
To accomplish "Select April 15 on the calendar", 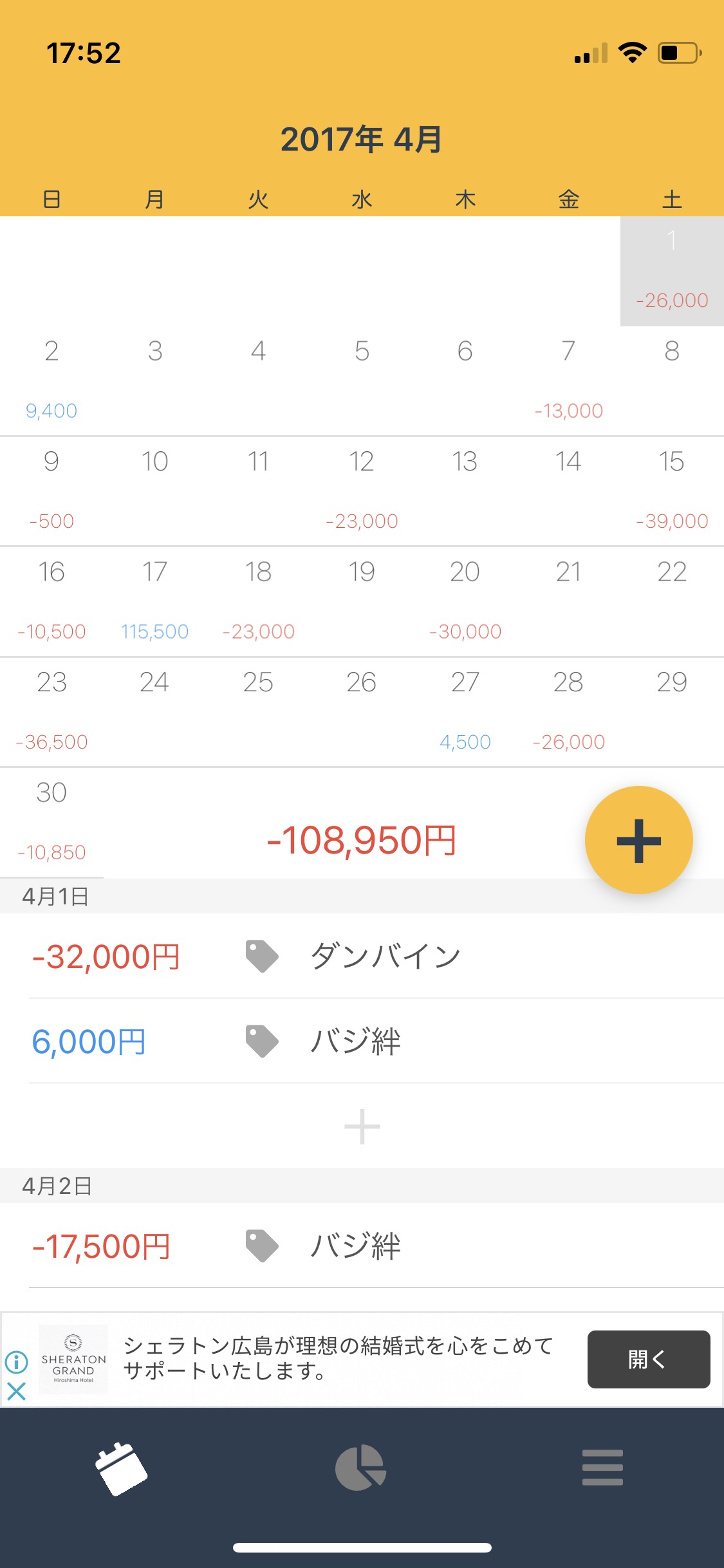I will click(671, 489).
